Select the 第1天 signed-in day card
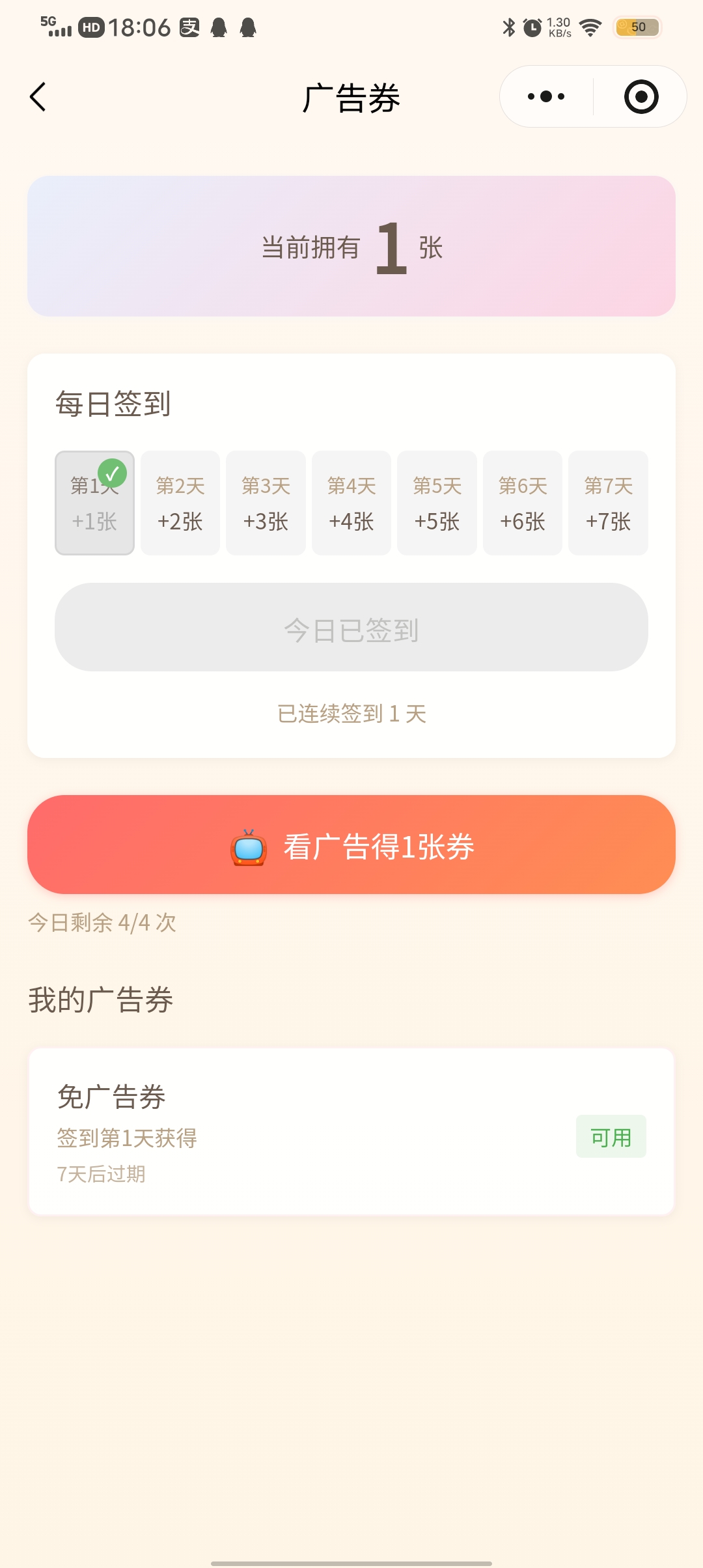This screenshot has height=1568, width=703. (x=94, y=503)
